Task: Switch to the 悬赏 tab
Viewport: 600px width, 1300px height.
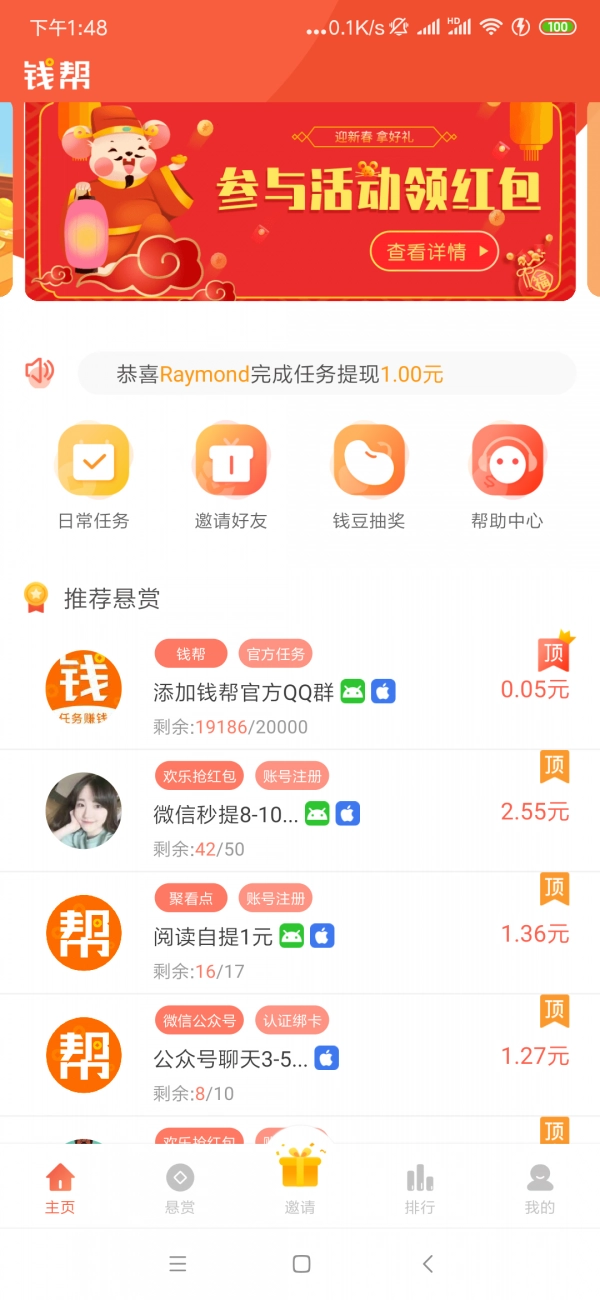Action: click(180, 1187)
